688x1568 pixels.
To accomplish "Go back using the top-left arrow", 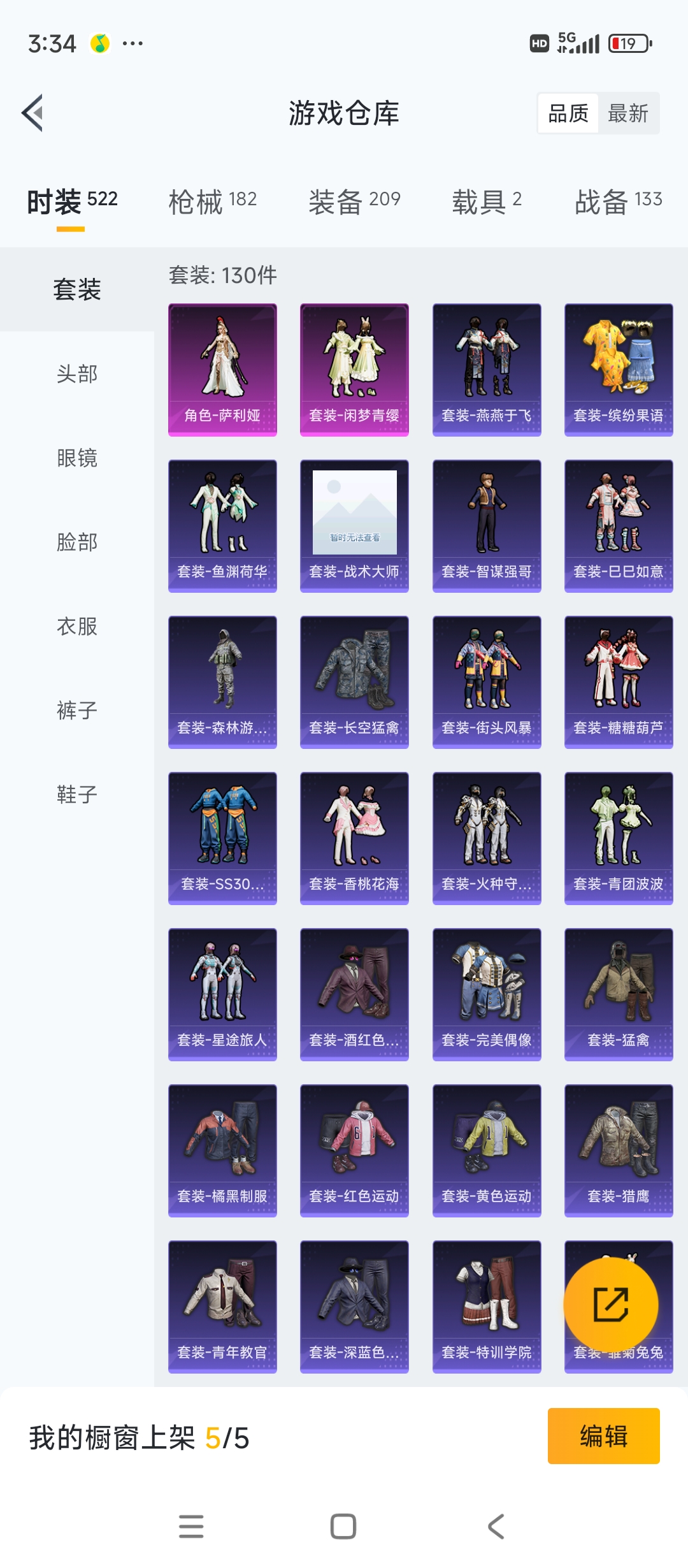I will (33, 113).
